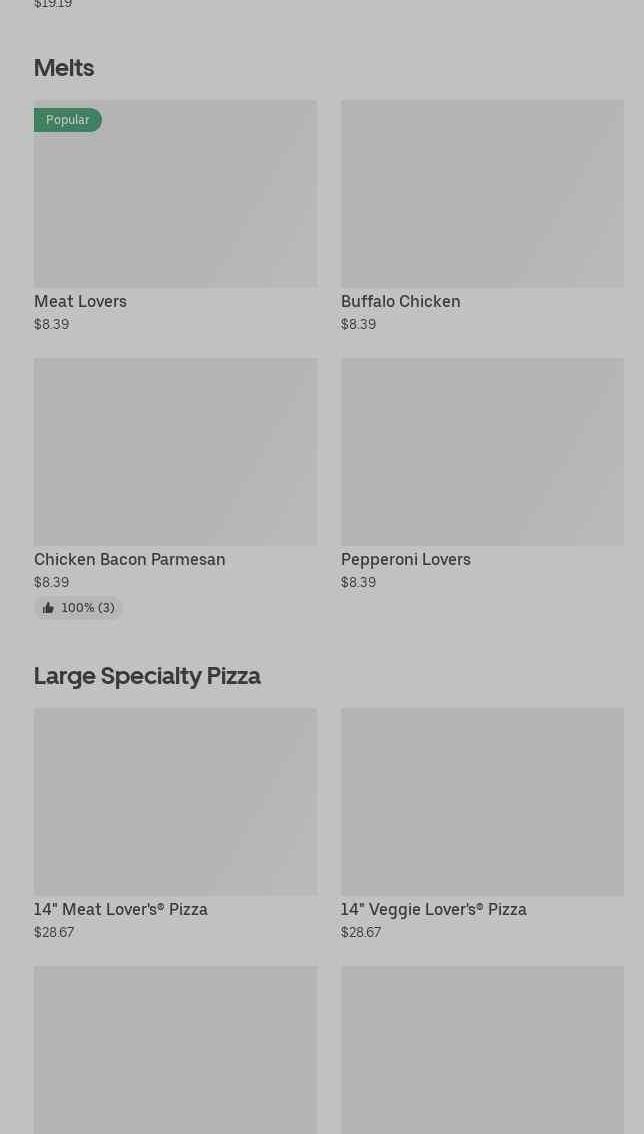Image resolution: width=644 pixels, height=1134 pixels.
Task: Select the Buffalo Chicken melt
Action: (482, 194)
